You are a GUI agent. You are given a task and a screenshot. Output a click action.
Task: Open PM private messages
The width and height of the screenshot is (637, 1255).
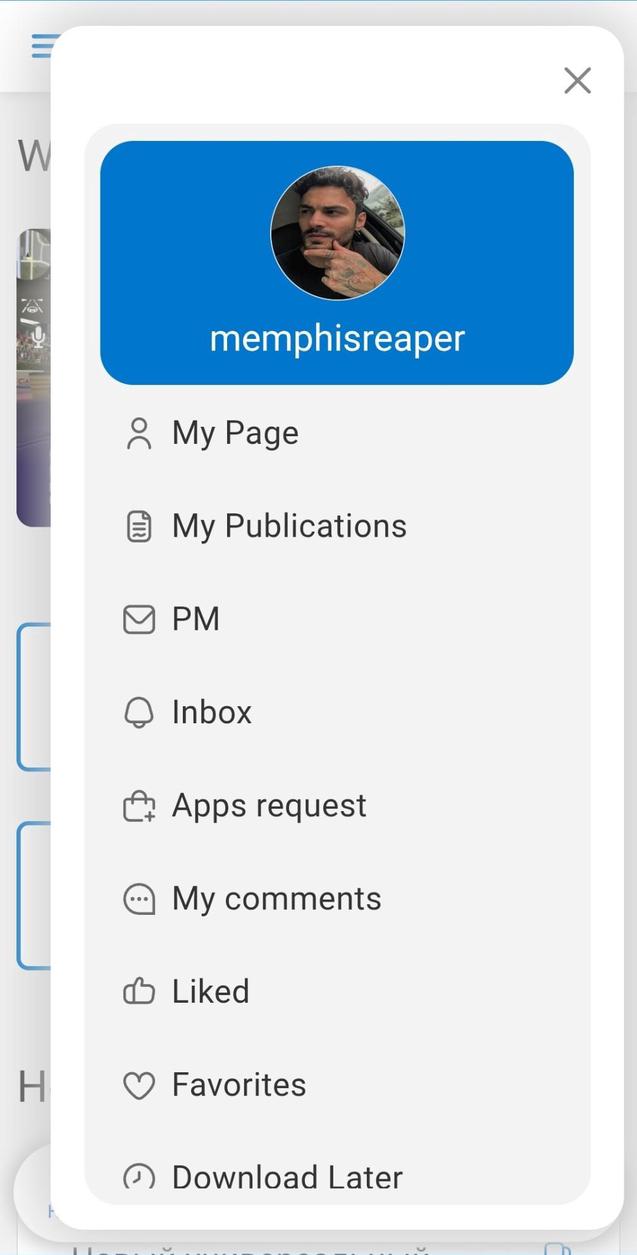tap(195, 619)
